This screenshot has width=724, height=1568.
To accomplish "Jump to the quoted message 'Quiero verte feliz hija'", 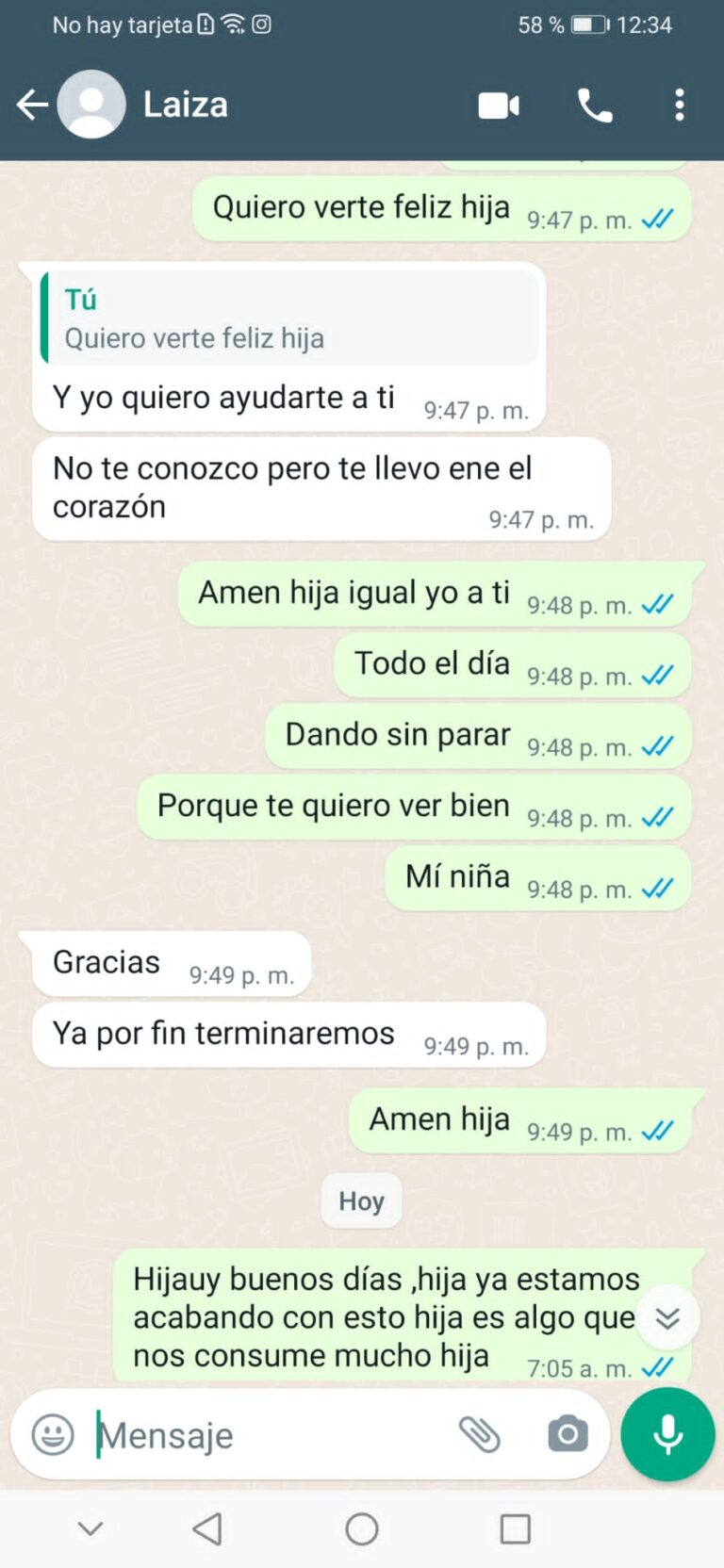I will (x=289, y=318).
